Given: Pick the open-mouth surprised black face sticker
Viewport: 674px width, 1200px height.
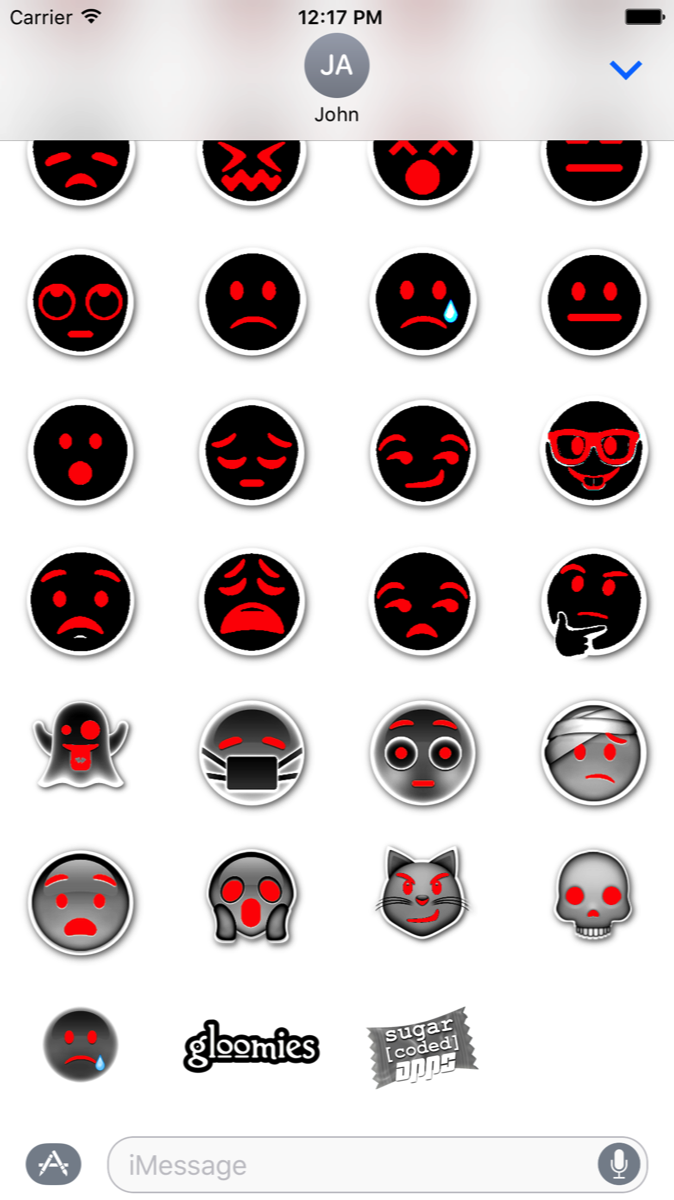Looking at the screenshot, I should tap(80, 452).
